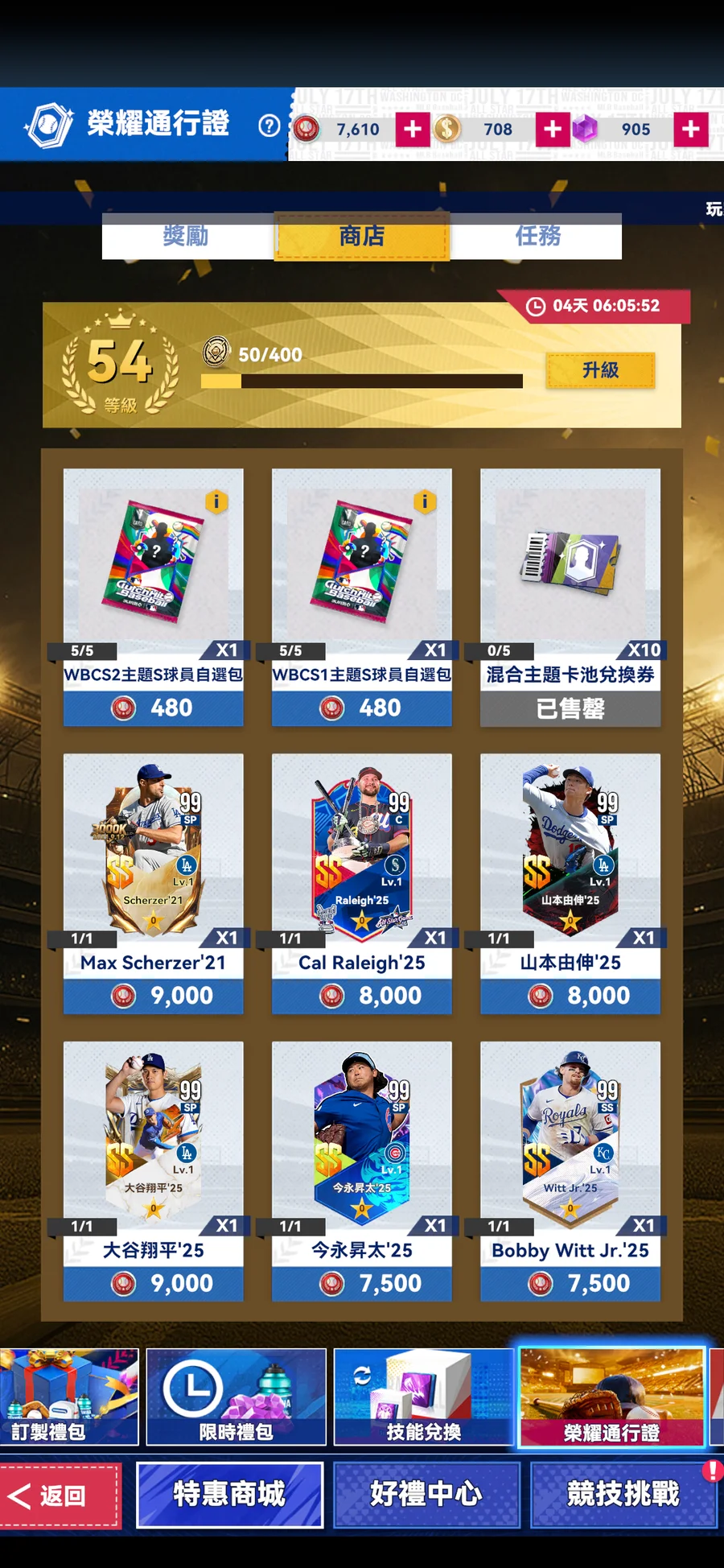Go to the 限時禮包 section
The height and width of the screenshot is (1568, 724).
[237, 1397]
